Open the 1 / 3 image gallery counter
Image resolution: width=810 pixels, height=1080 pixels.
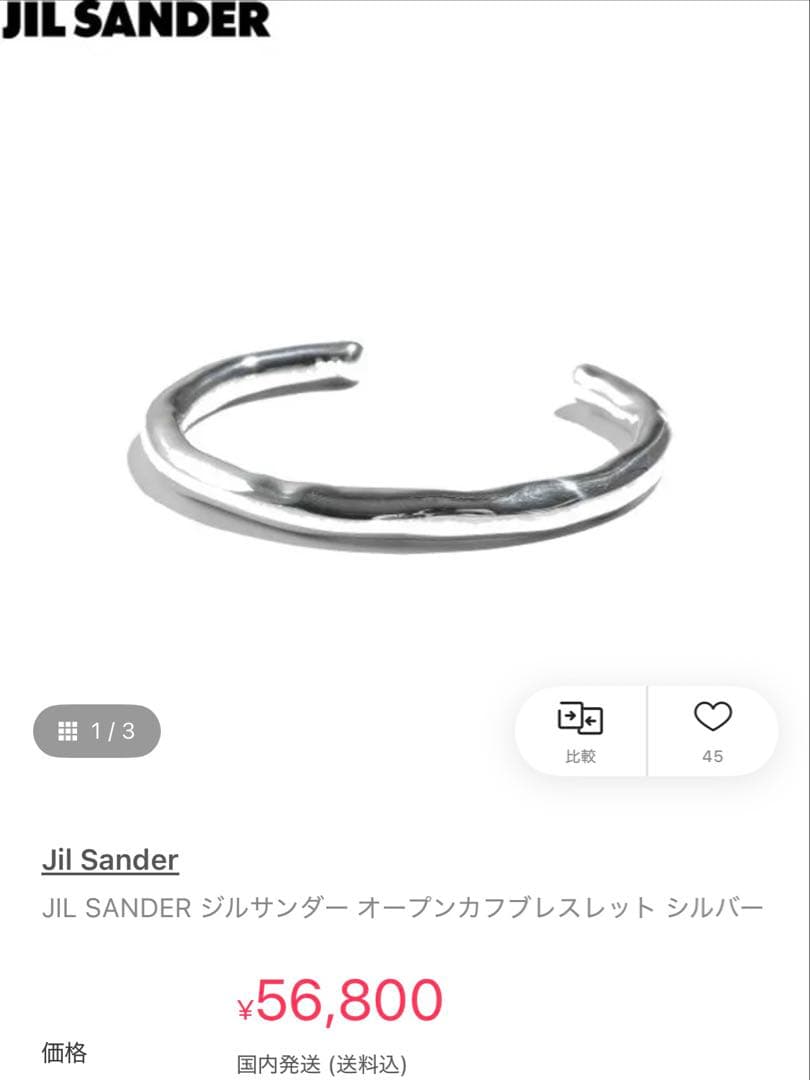pos(97,731)
